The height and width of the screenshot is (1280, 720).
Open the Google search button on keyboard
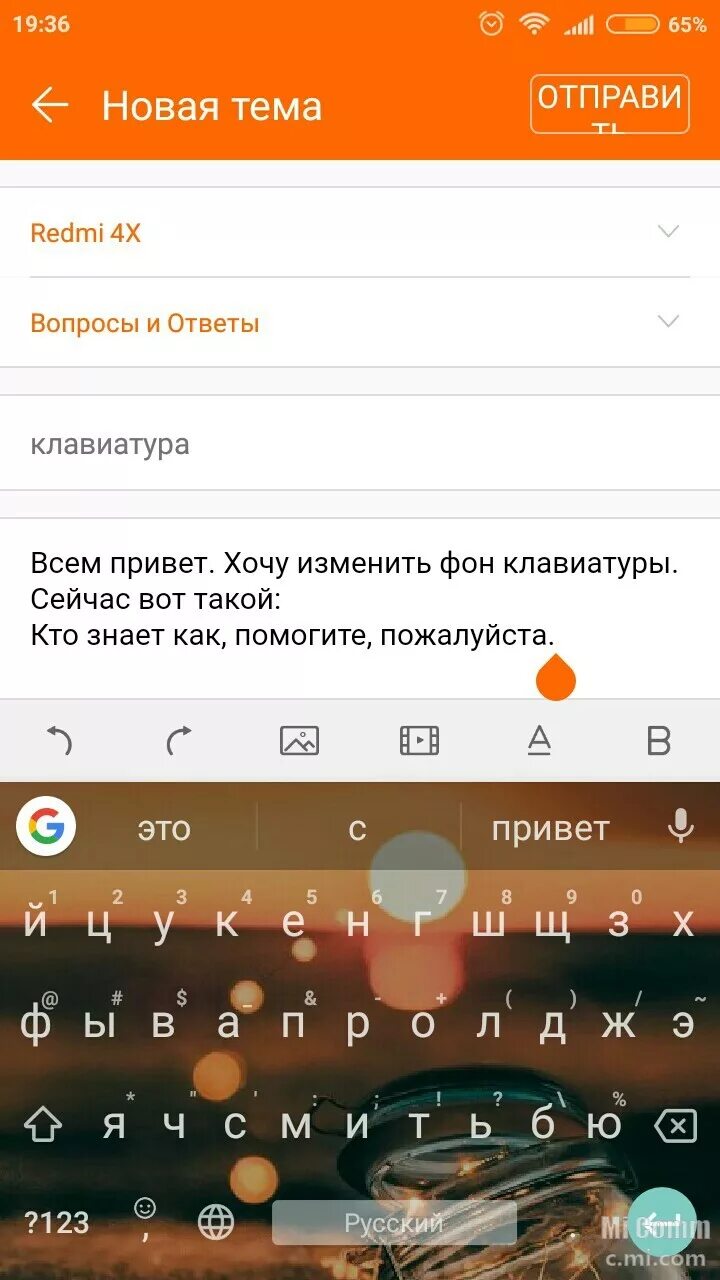coord(46,826)
